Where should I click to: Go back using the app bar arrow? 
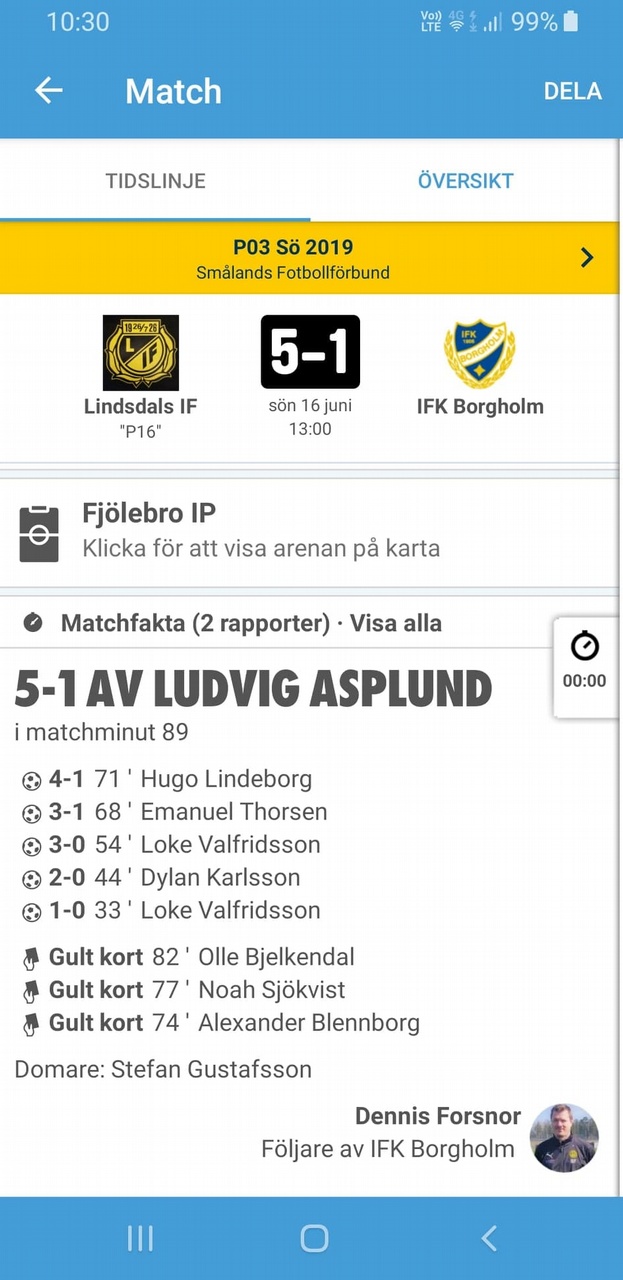pos(48,91)
